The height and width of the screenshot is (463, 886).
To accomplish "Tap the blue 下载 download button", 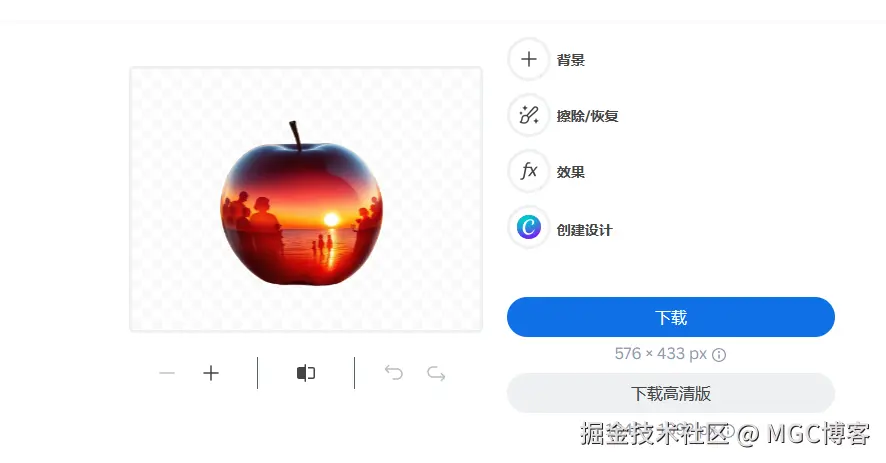I will [x=670, y=317].
